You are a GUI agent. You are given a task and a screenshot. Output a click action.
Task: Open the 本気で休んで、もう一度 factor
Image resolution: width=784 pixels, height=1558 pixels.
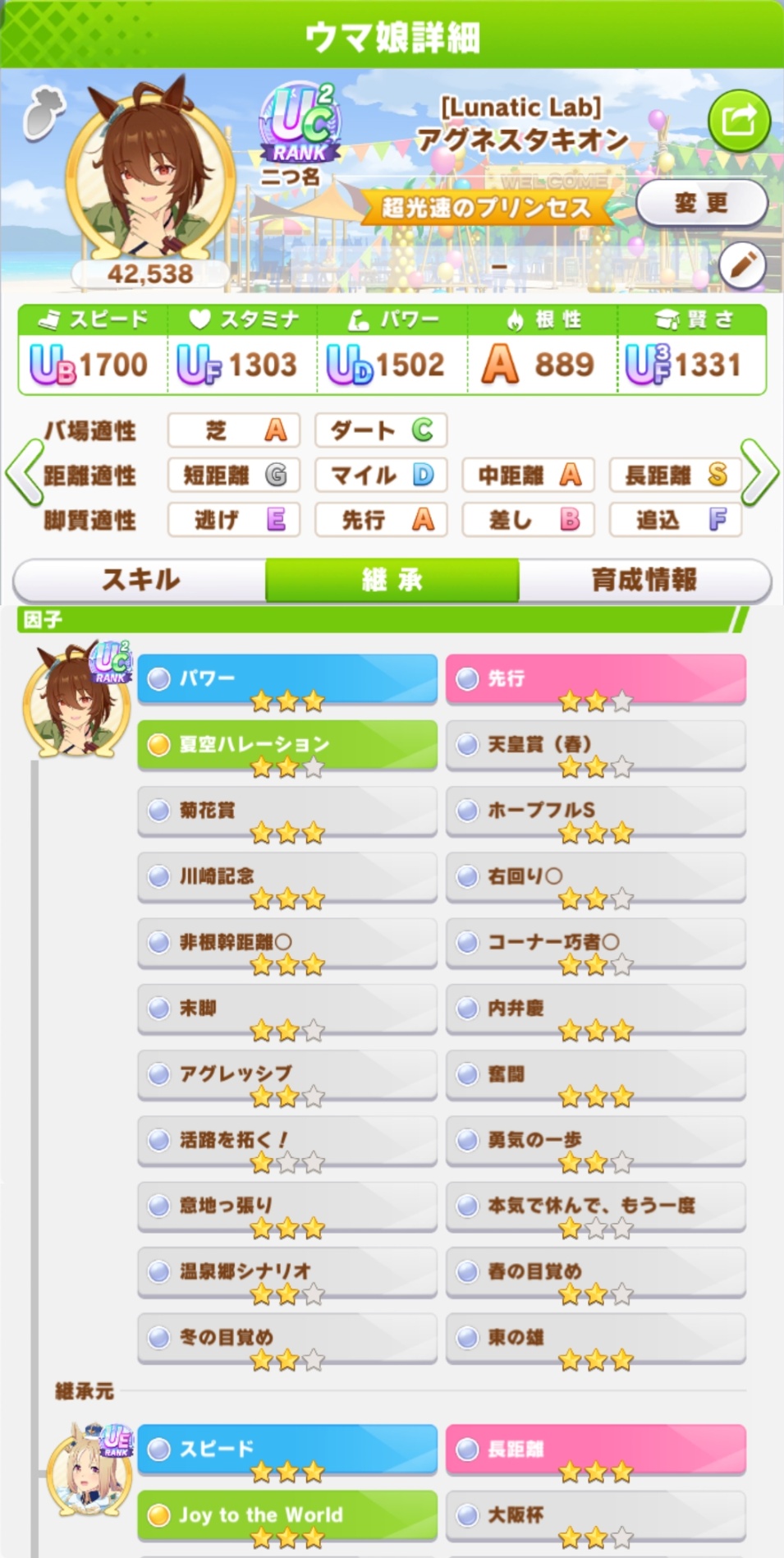point(595,1206)
